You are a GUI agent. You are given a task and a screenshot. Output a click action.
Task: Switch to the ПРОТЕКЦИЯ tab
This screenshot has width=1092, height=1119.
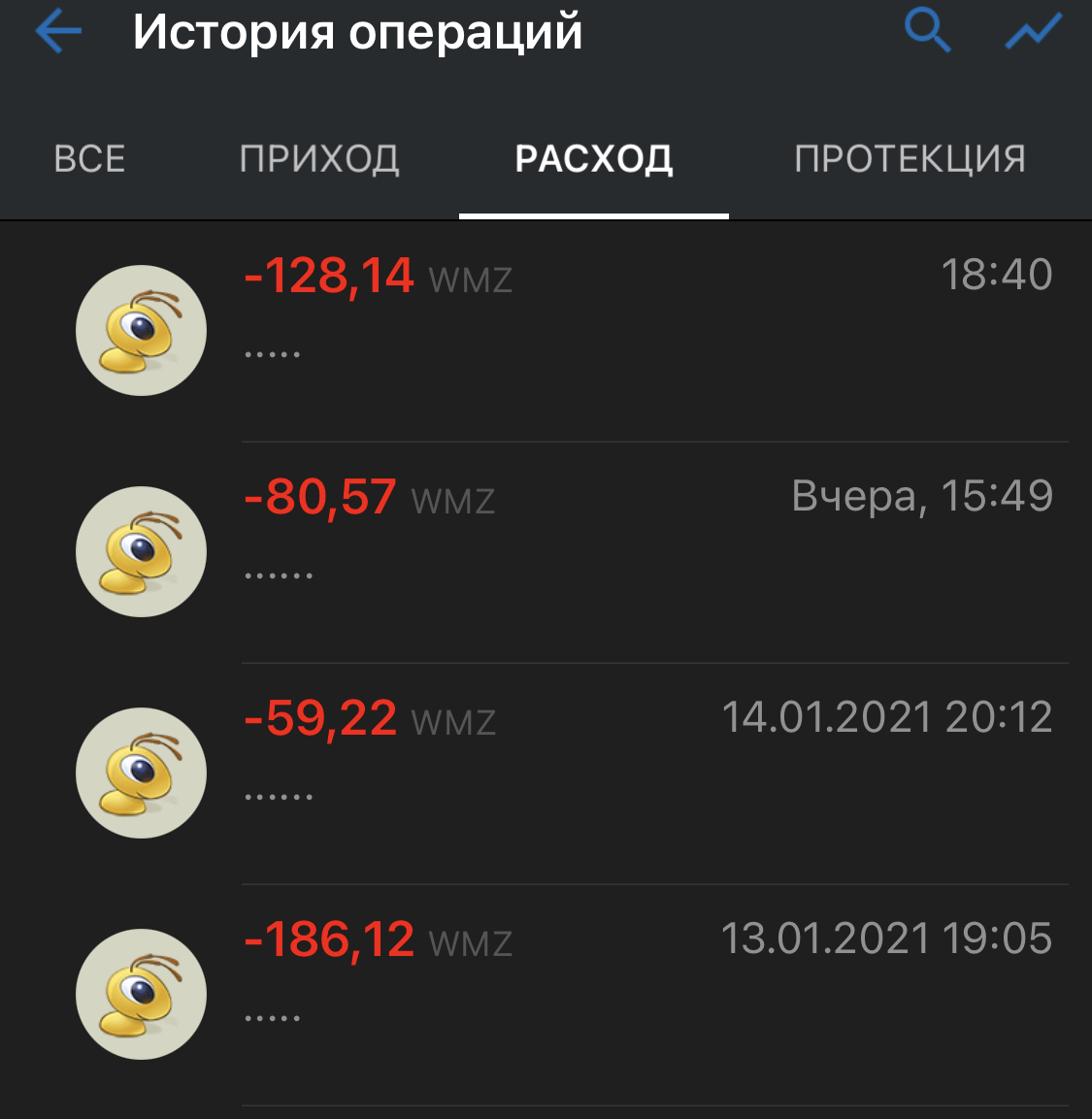click(x=910, y=158)
